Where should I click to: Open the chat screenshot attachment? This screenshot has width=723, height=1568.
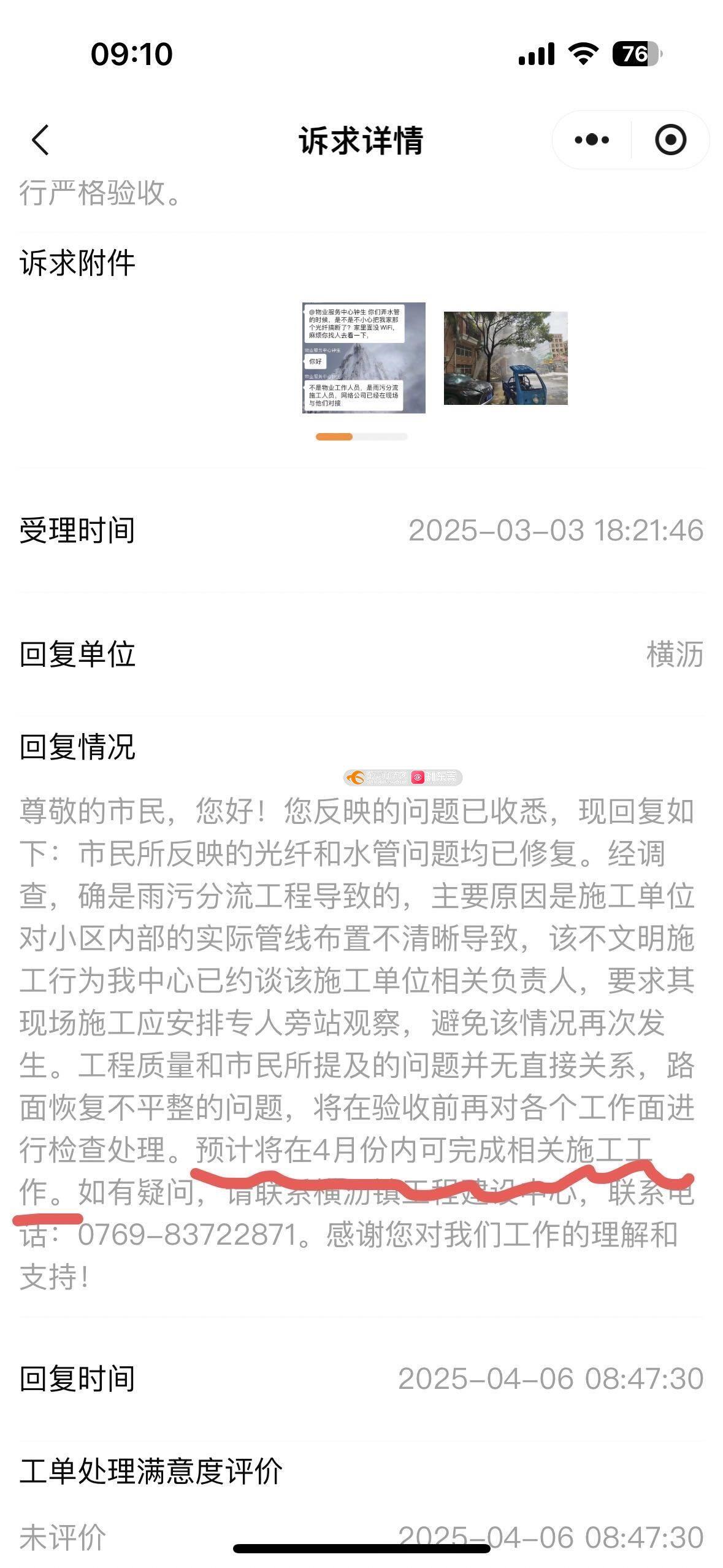coord(364,358)
